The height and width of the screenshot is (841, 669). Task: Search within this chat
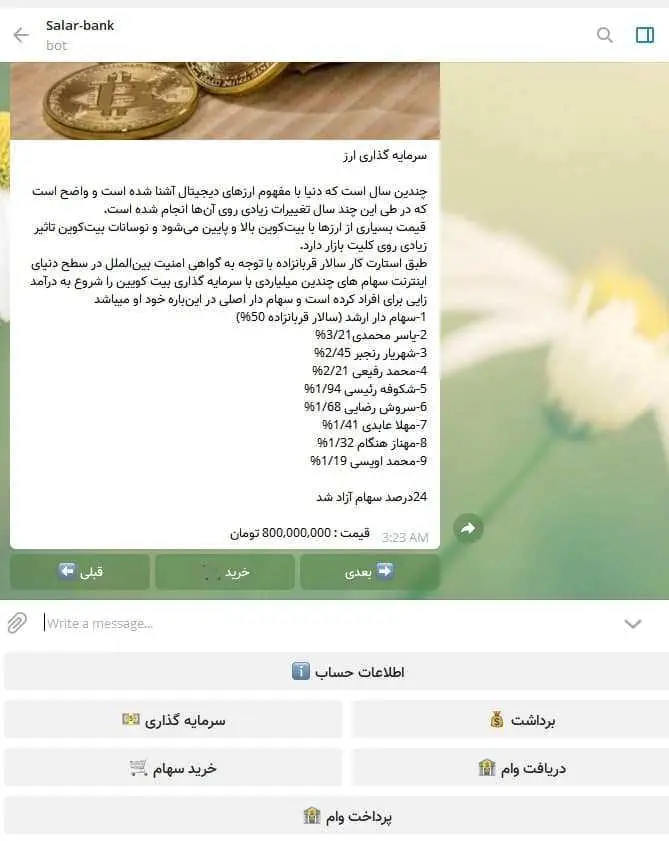(604, 35)
